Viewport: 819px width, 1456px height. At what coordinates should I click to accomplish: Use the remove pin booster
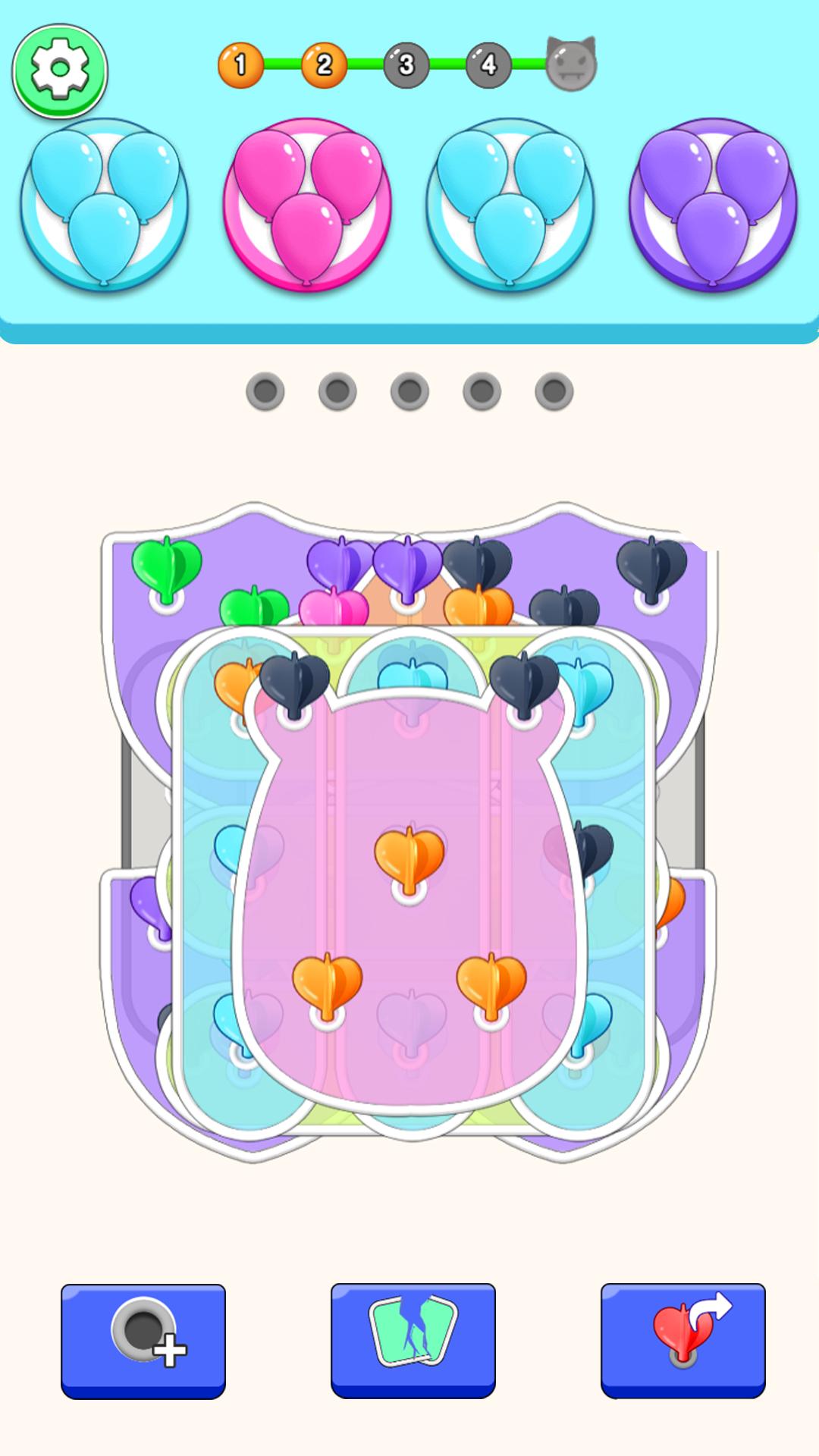click(x=682, y=1340)
